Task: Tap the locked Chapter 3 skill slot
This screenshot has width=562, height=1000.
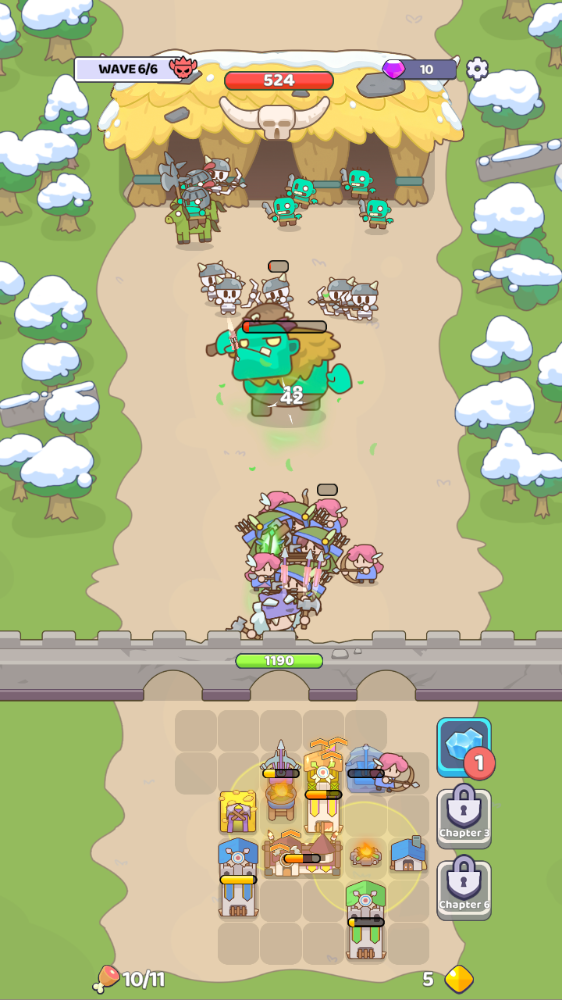Action: [x=464, y=818]
